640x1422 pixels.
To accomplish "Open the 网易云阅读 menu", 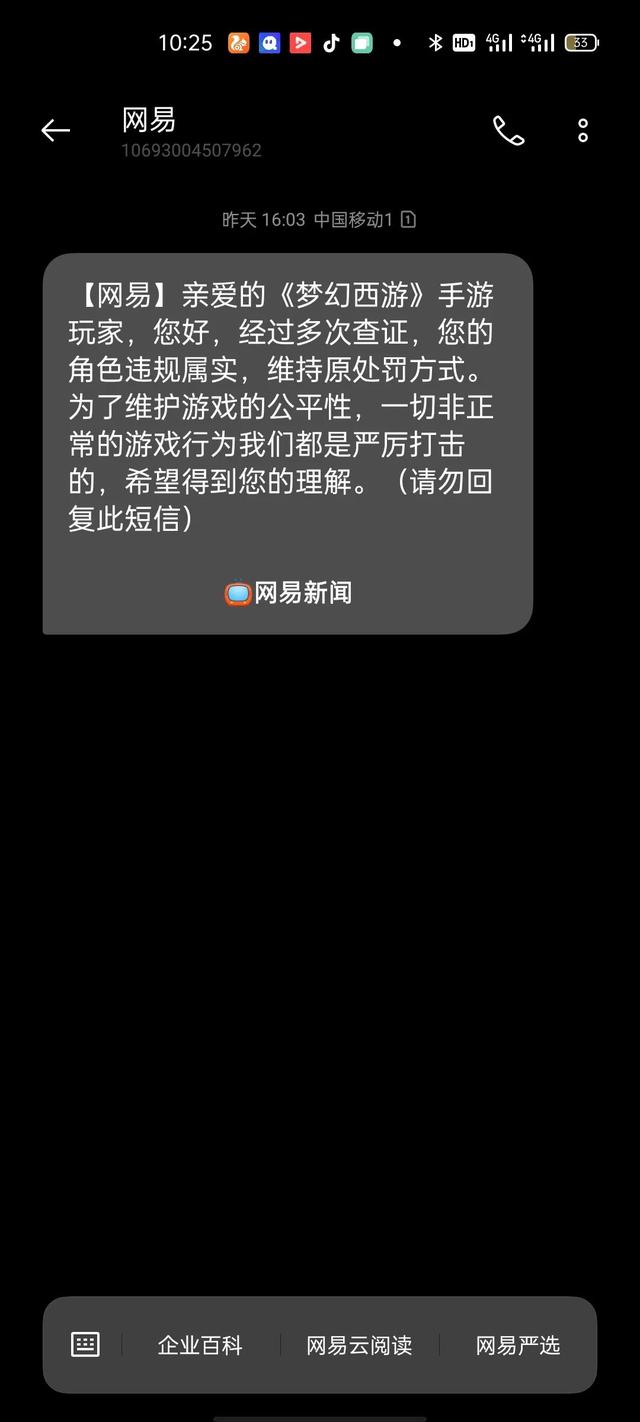I will [359, 1345].
